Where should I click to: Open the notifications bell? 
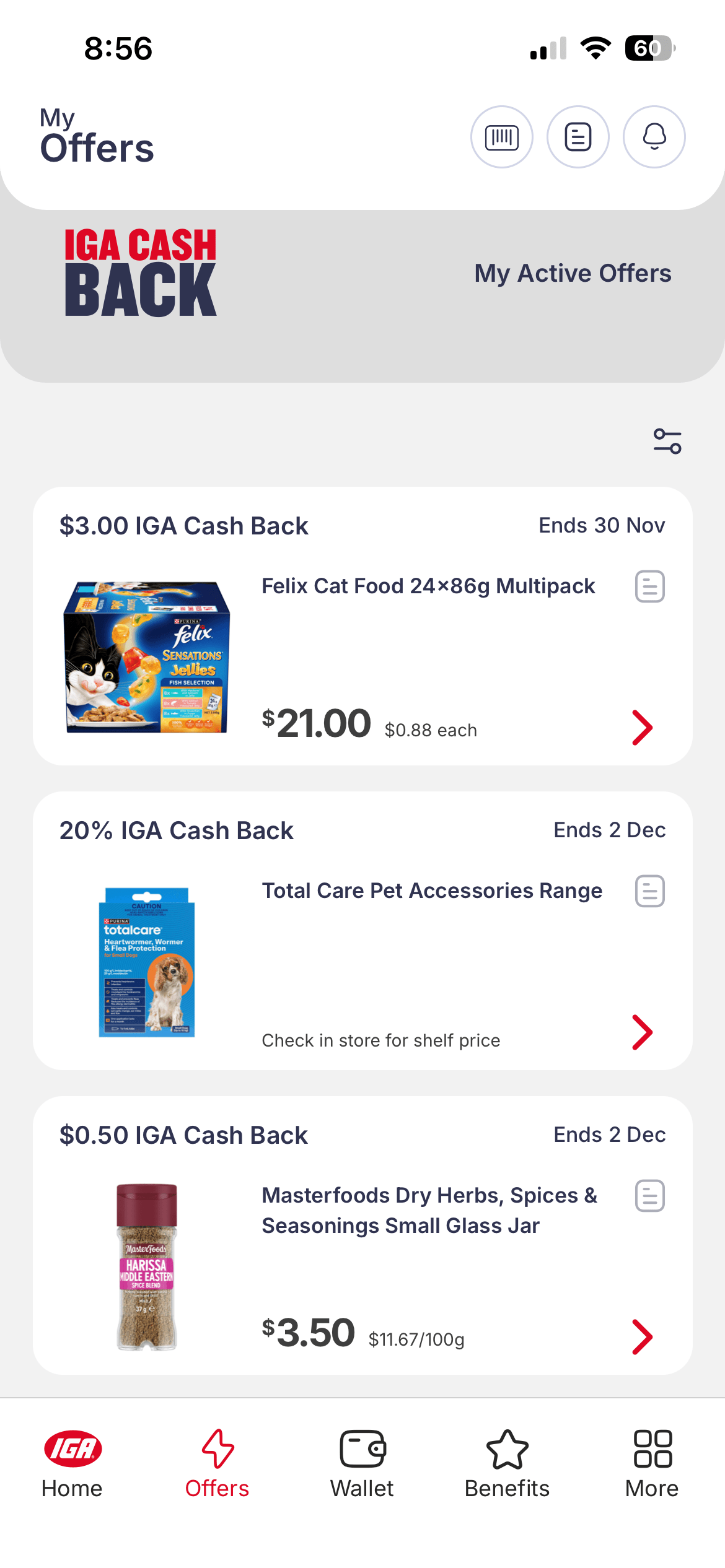654,137
